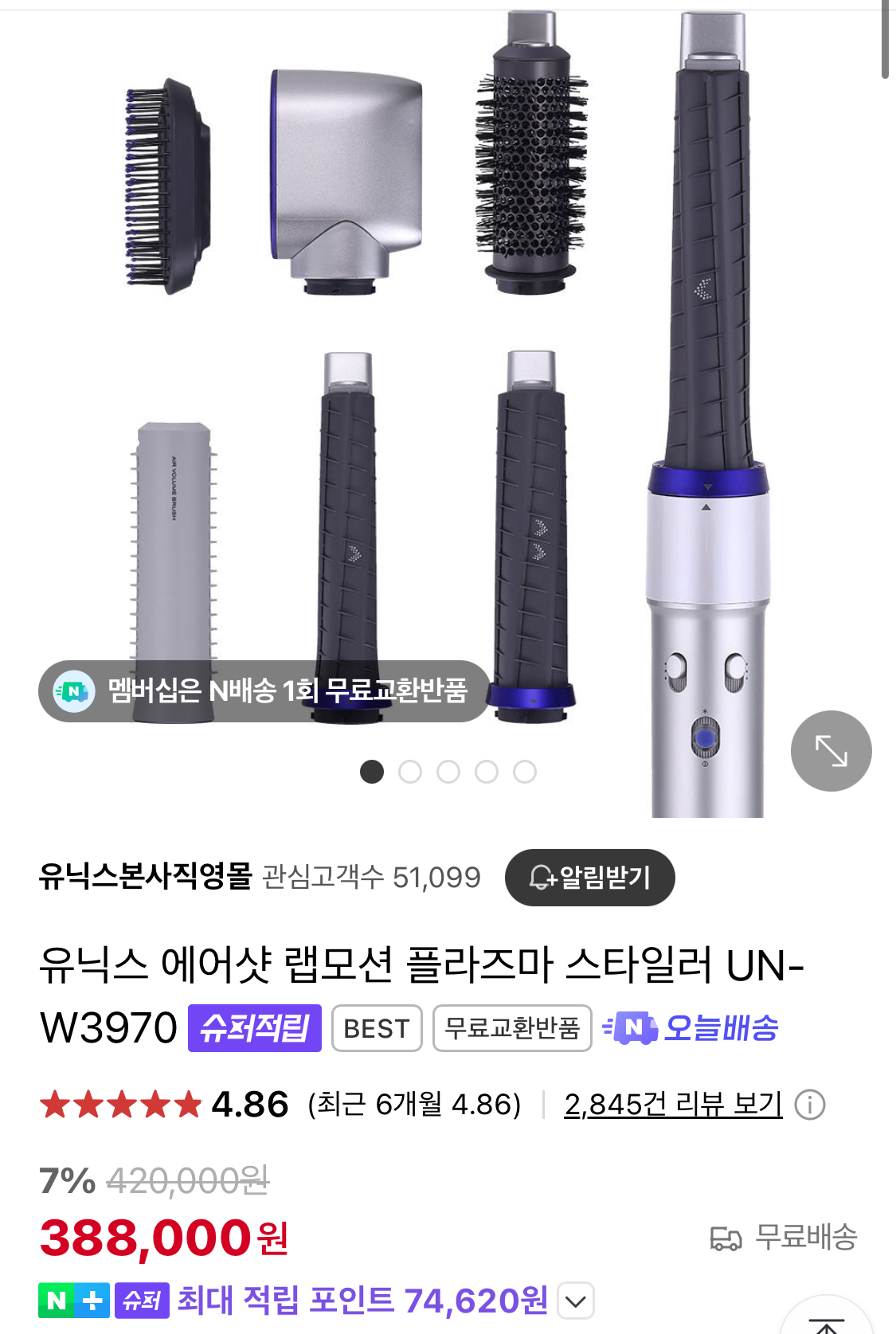
Task: Open the 유닉스본사직영몰 store page
Action: [x=146, y=876]
